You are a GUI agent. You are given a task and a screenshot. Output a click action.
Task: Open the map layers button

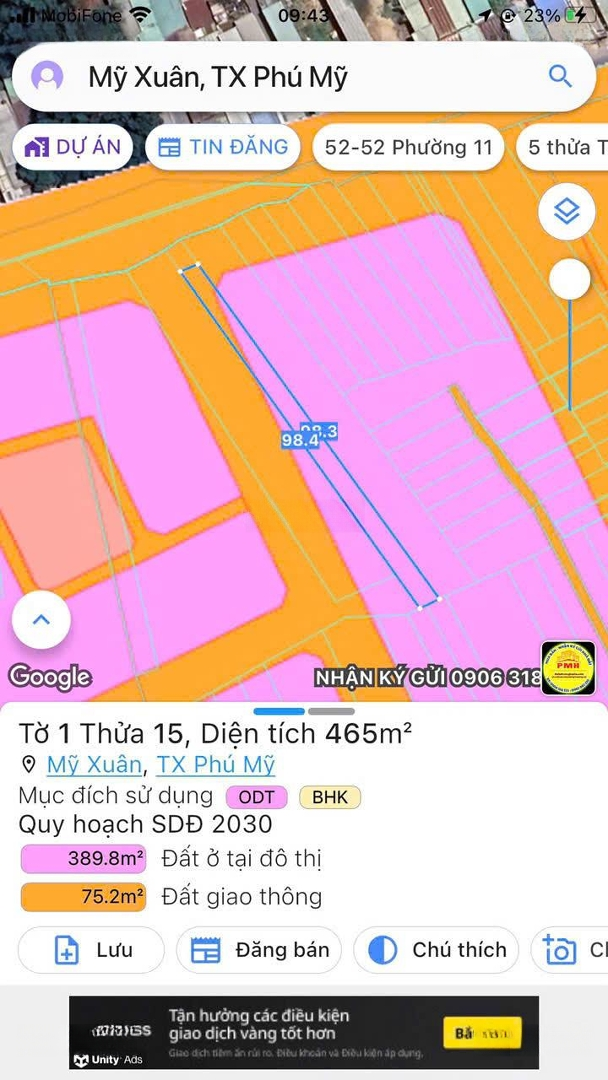[x=567, y=211]
